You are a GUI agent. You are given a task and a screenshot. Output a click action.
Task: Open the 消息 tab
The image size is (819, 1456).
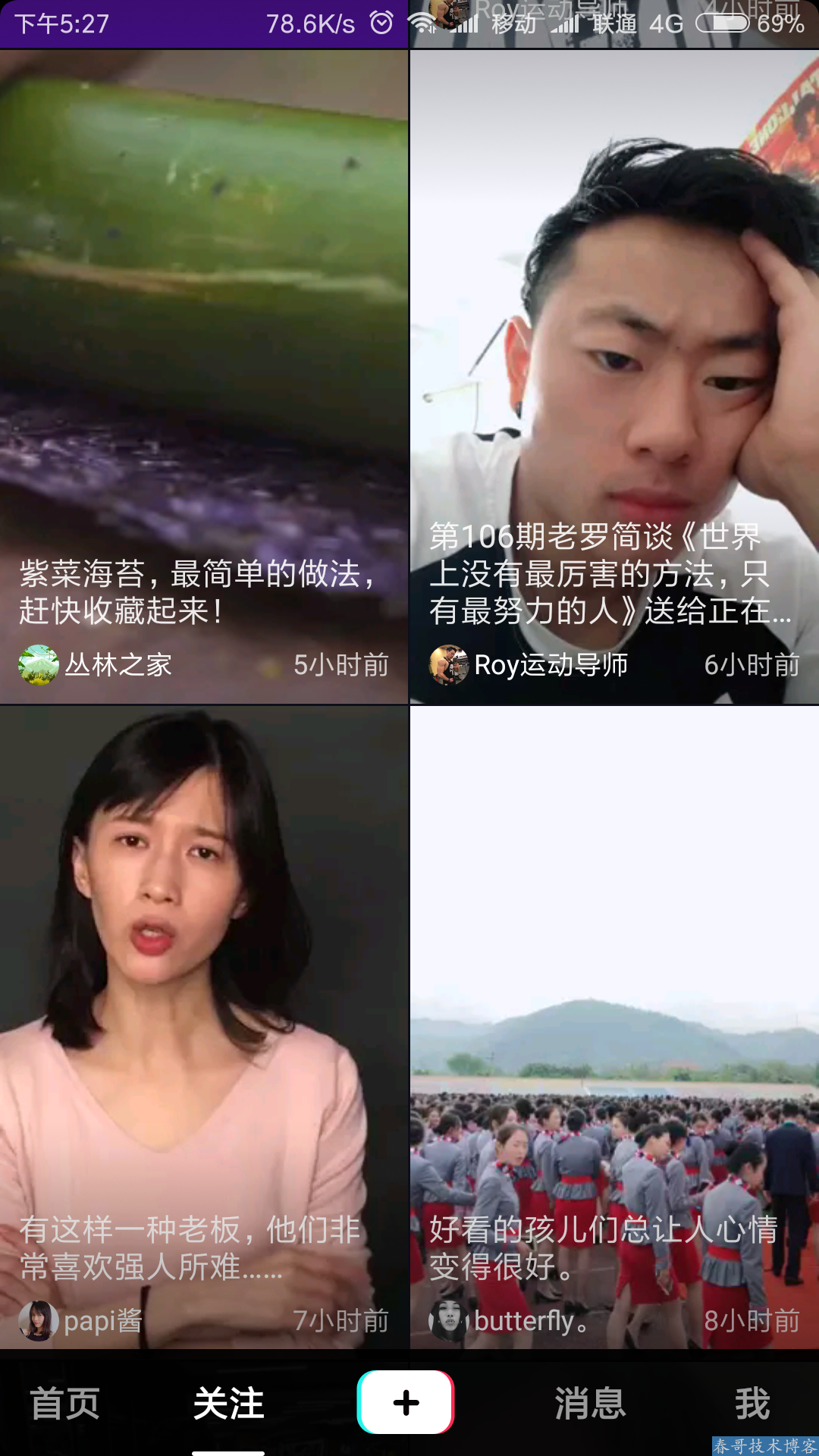click(590, 1404)
